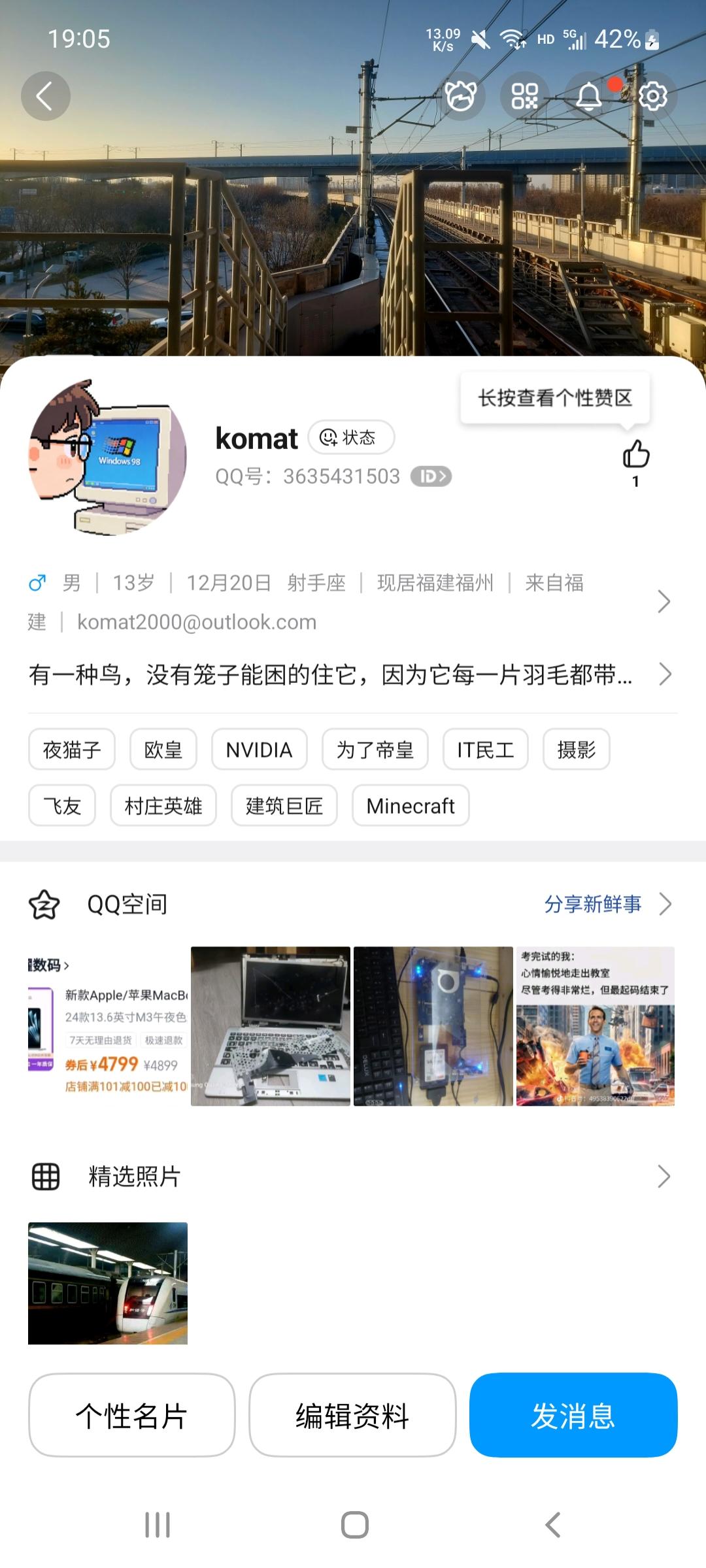The width and height of the screenshot is (706, 1568).
Task: Tap the 夜猫子 tag
Action: tap(72, 750)
